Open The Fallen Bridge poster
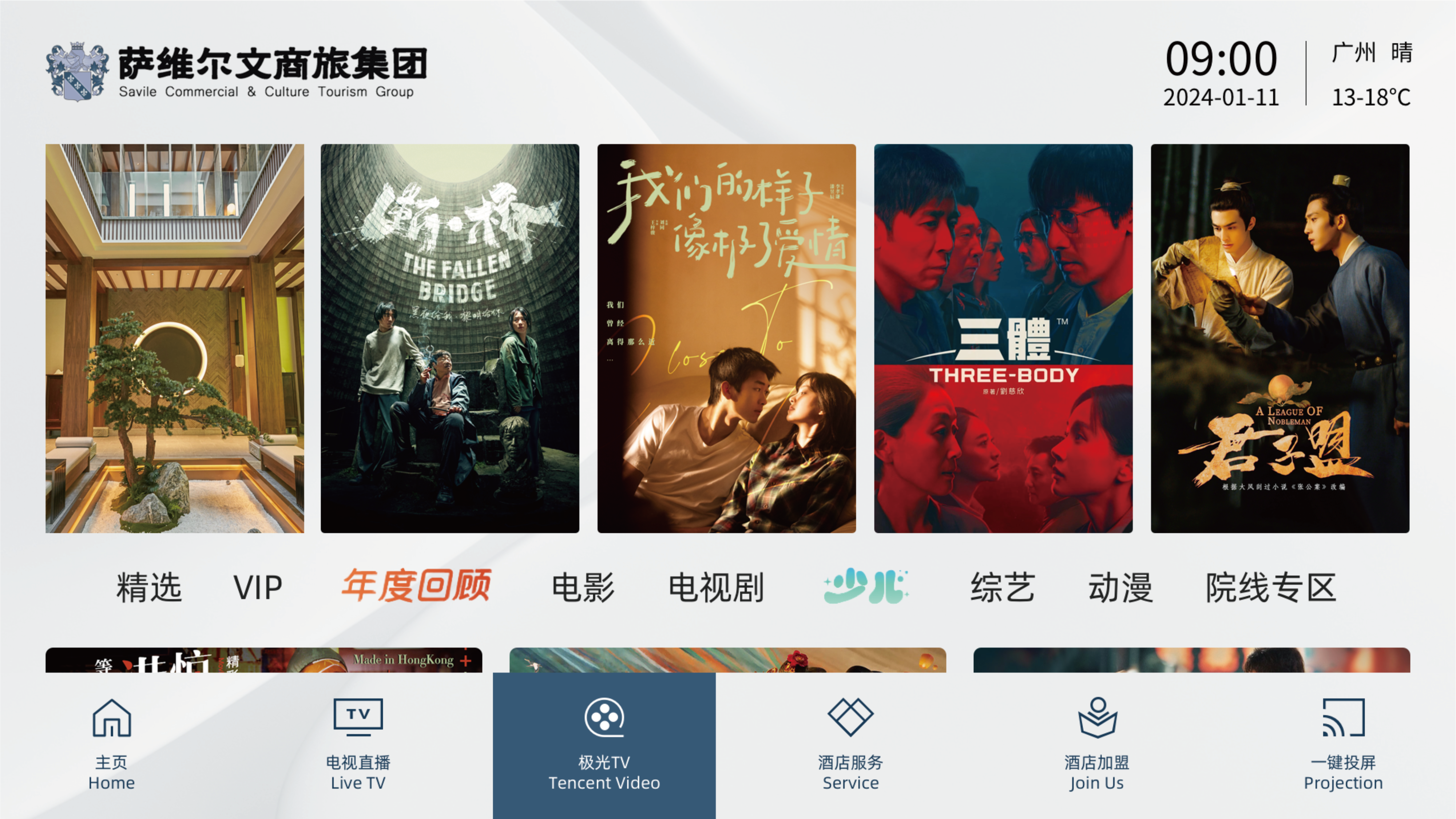 pyautogui.click(x=450, y=338)
